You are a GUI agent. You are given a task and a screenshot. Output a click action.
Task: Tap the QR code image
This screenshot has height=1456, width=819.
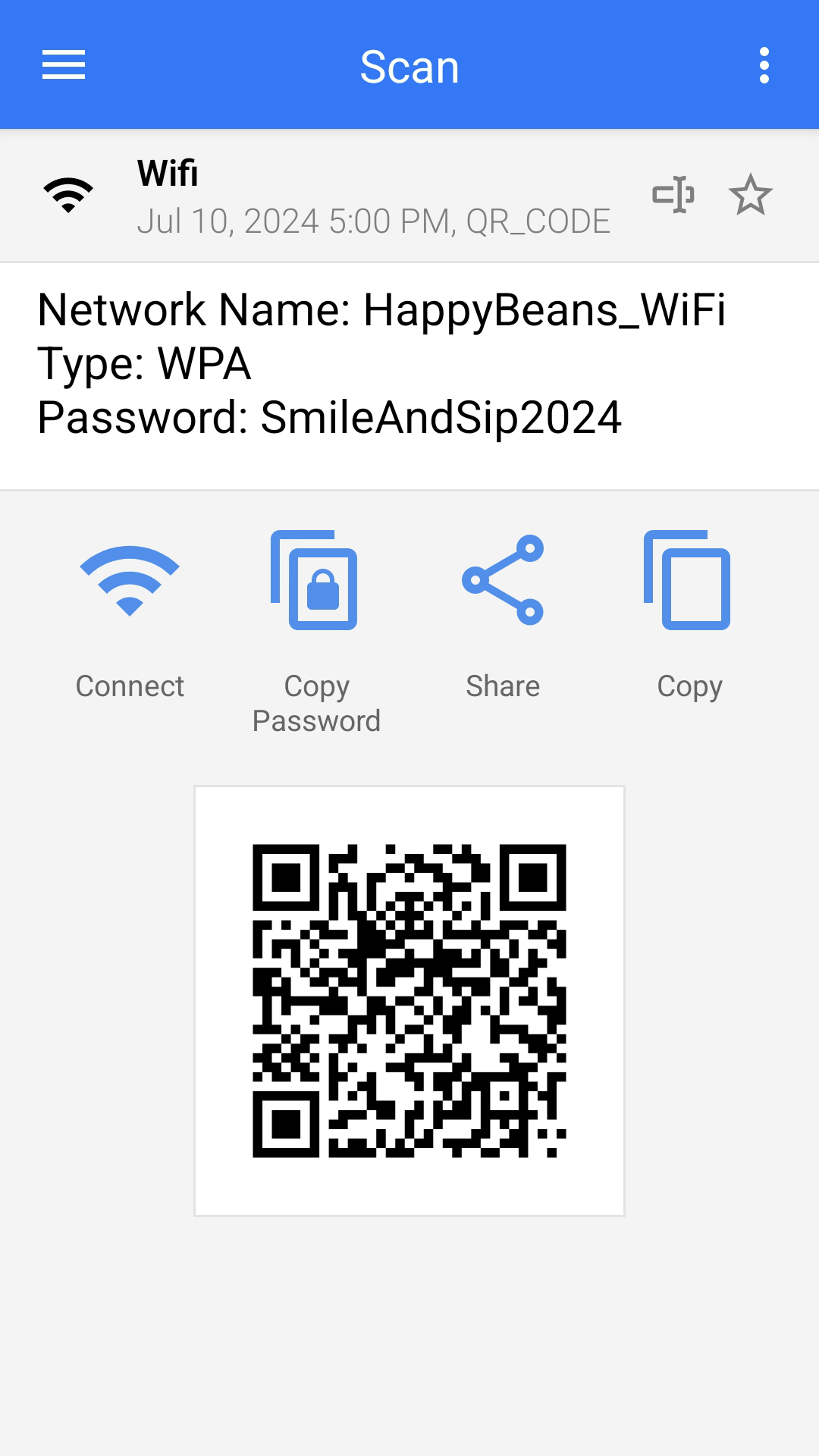[x=409, y=1001]
